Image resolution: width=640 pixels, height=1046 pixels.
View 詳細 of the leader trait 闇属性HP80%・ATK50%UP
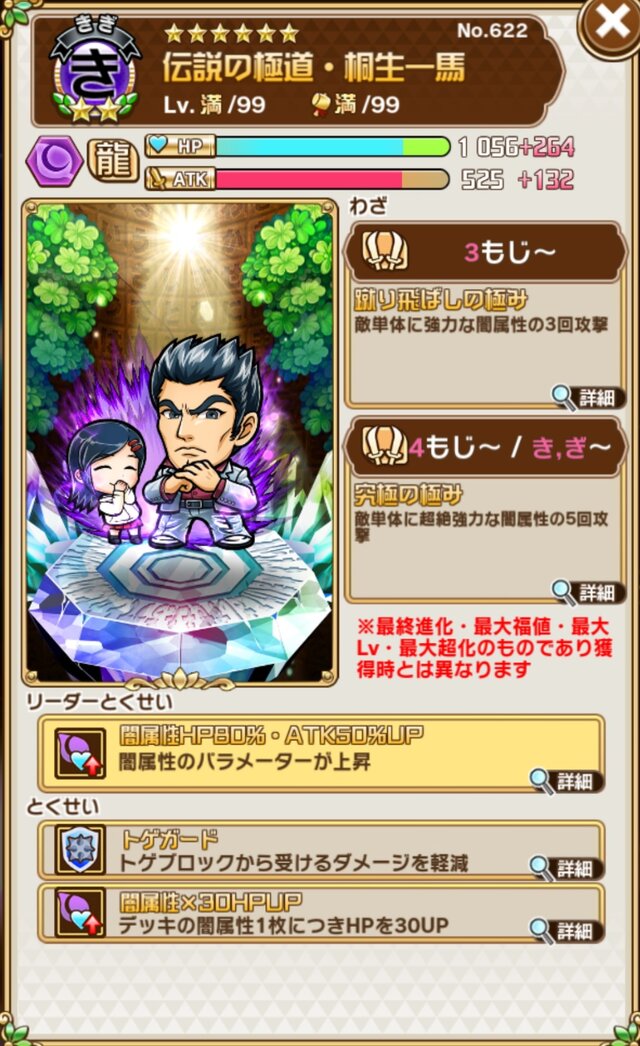(x=566, y=780)
